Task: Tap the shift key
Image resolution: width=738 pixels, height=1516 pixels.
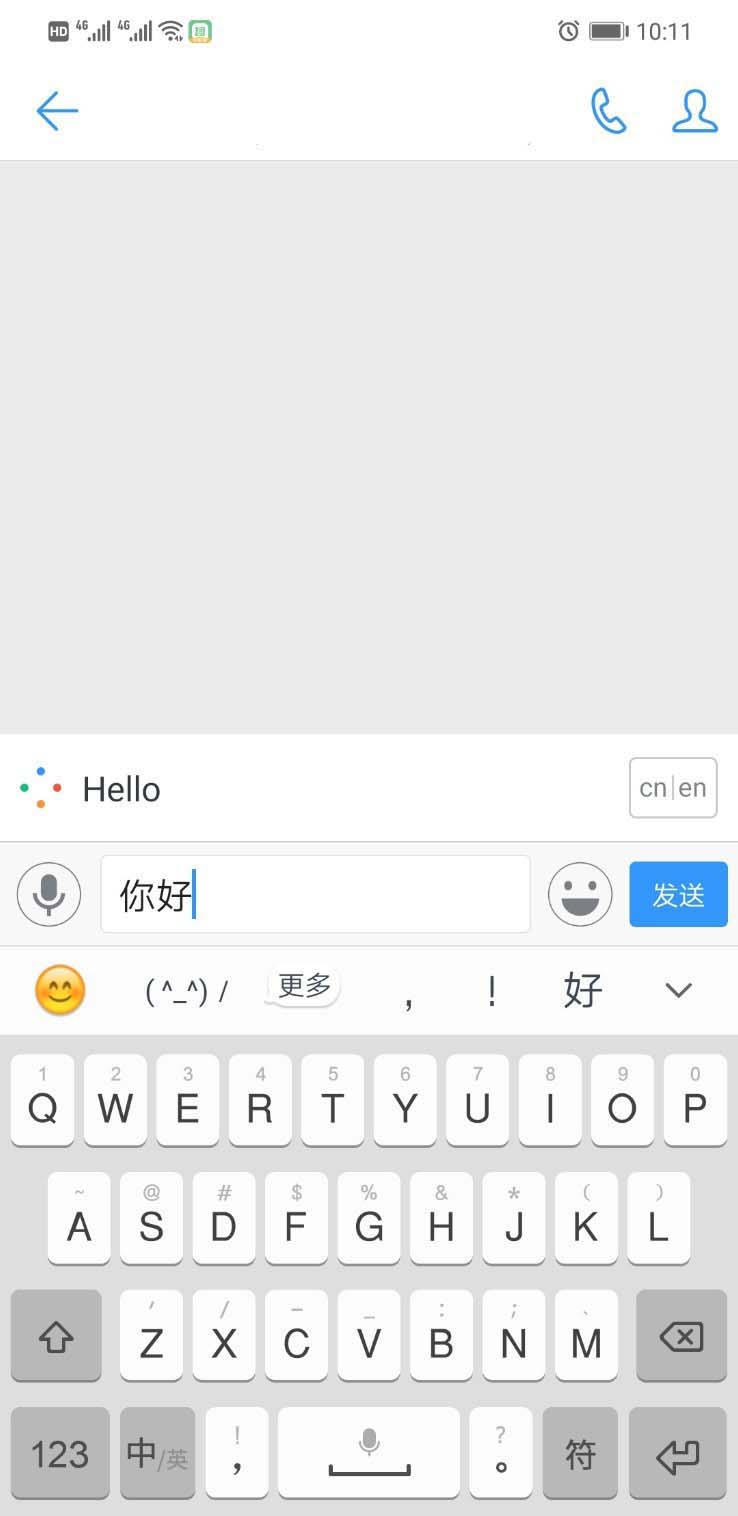Action: [x=56, y=1336]
